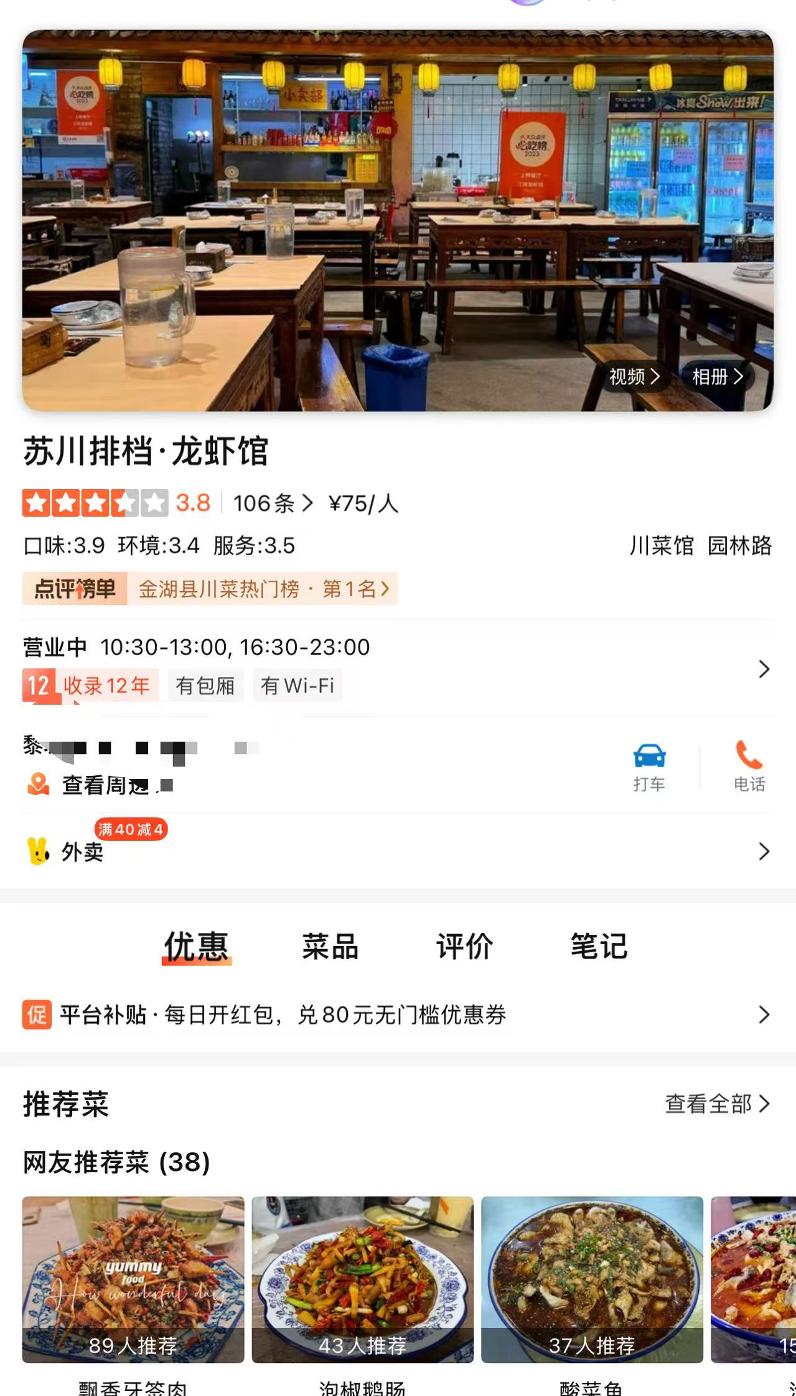Open the 外卖 takeout row
The width and height of the screenshot is (796, 1396).
point(398,851)
